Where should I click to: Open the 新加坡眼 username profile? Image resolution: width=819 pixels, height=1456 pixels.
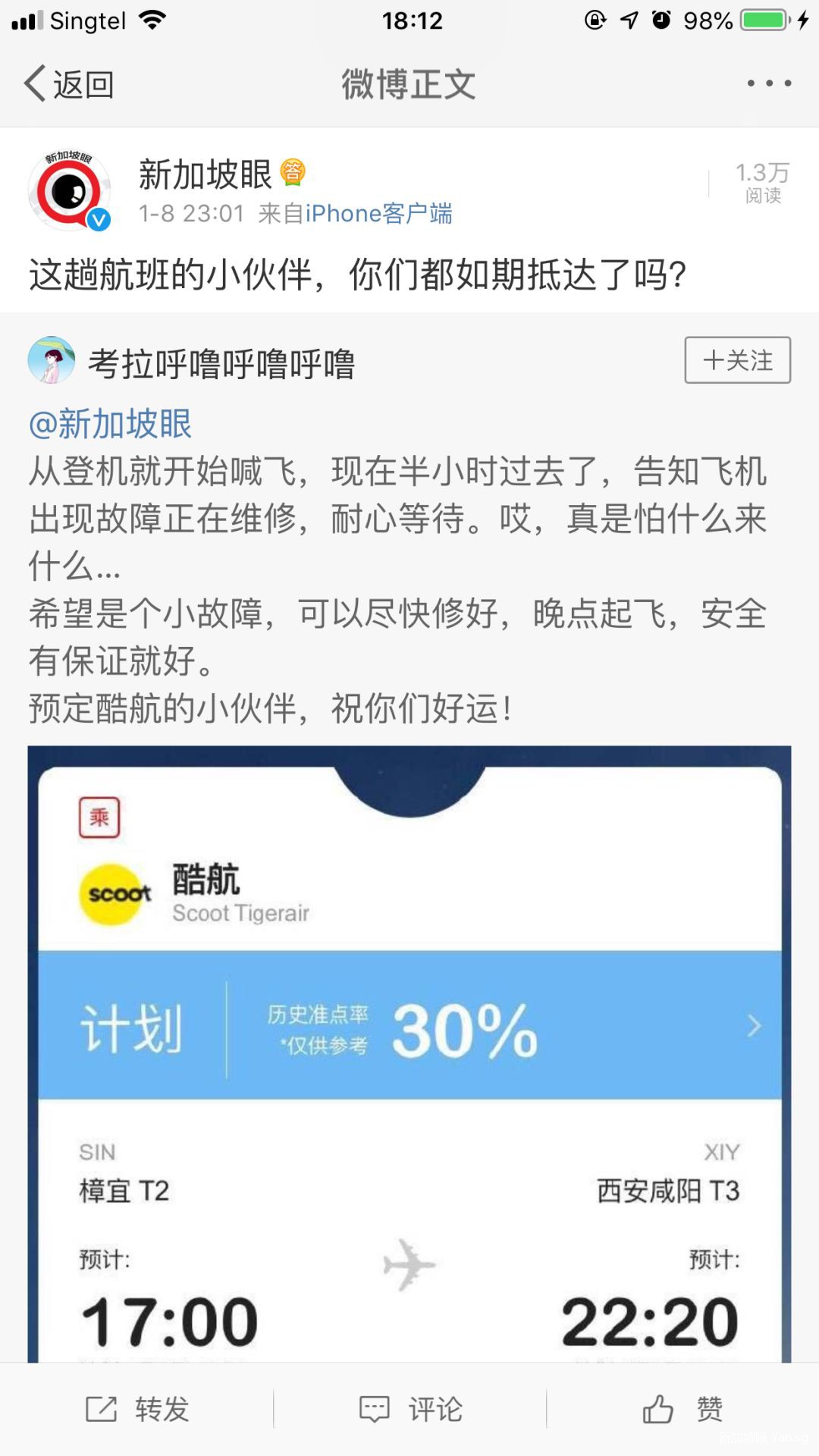click(205, 174)
